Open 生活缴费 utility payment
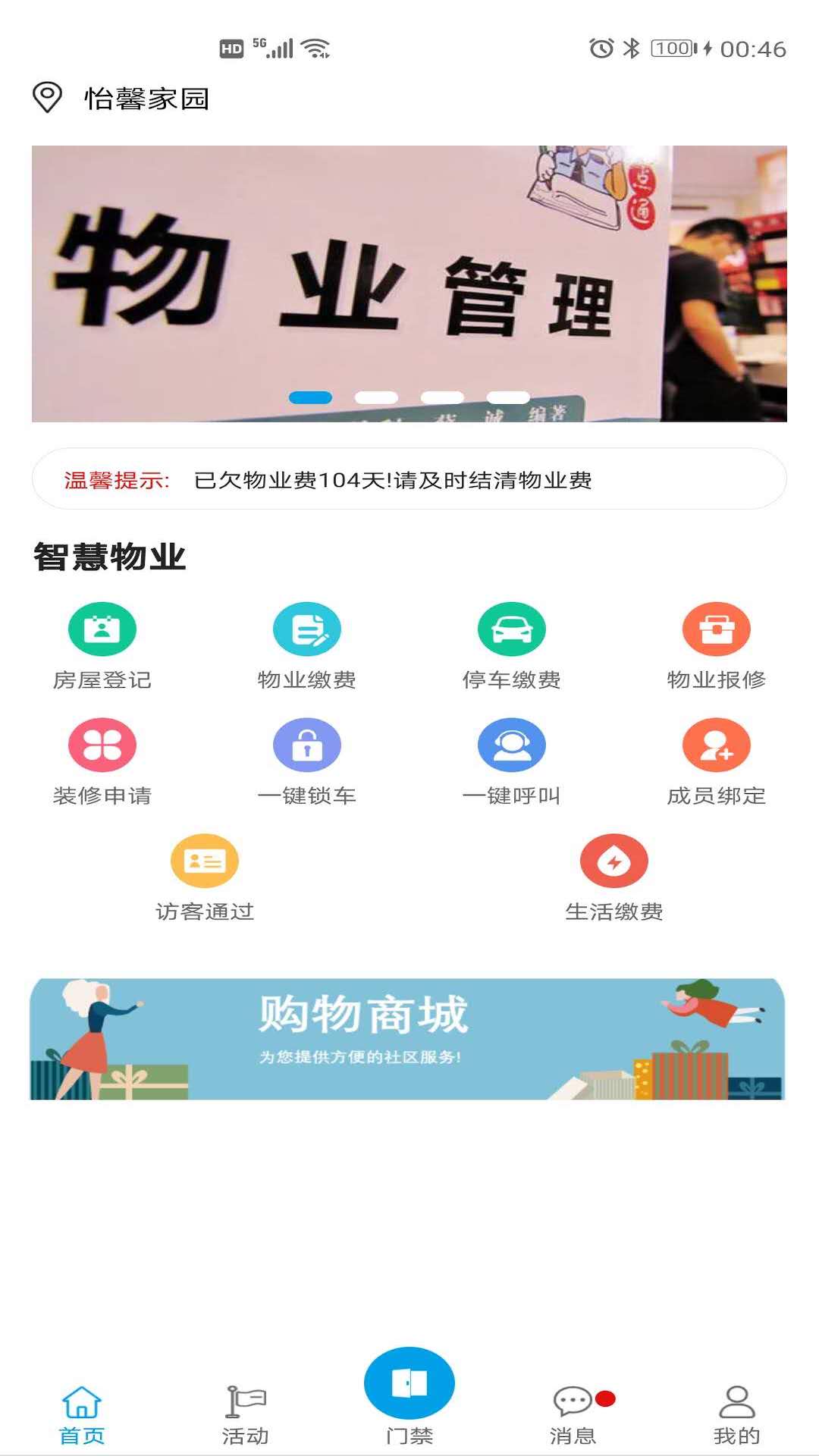This screenshot has height=1456, width=819. 614,877
